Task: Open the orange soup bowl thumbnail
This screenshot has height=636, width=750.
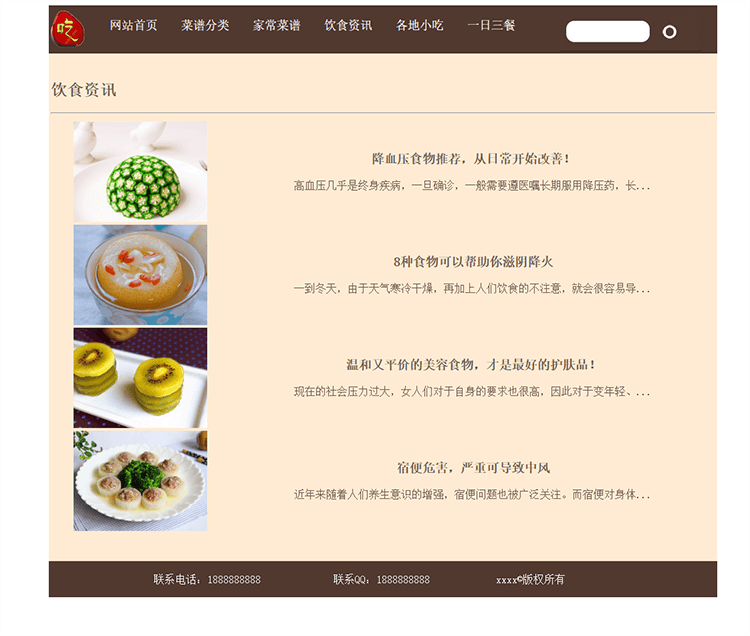Action: click(140, 275)
